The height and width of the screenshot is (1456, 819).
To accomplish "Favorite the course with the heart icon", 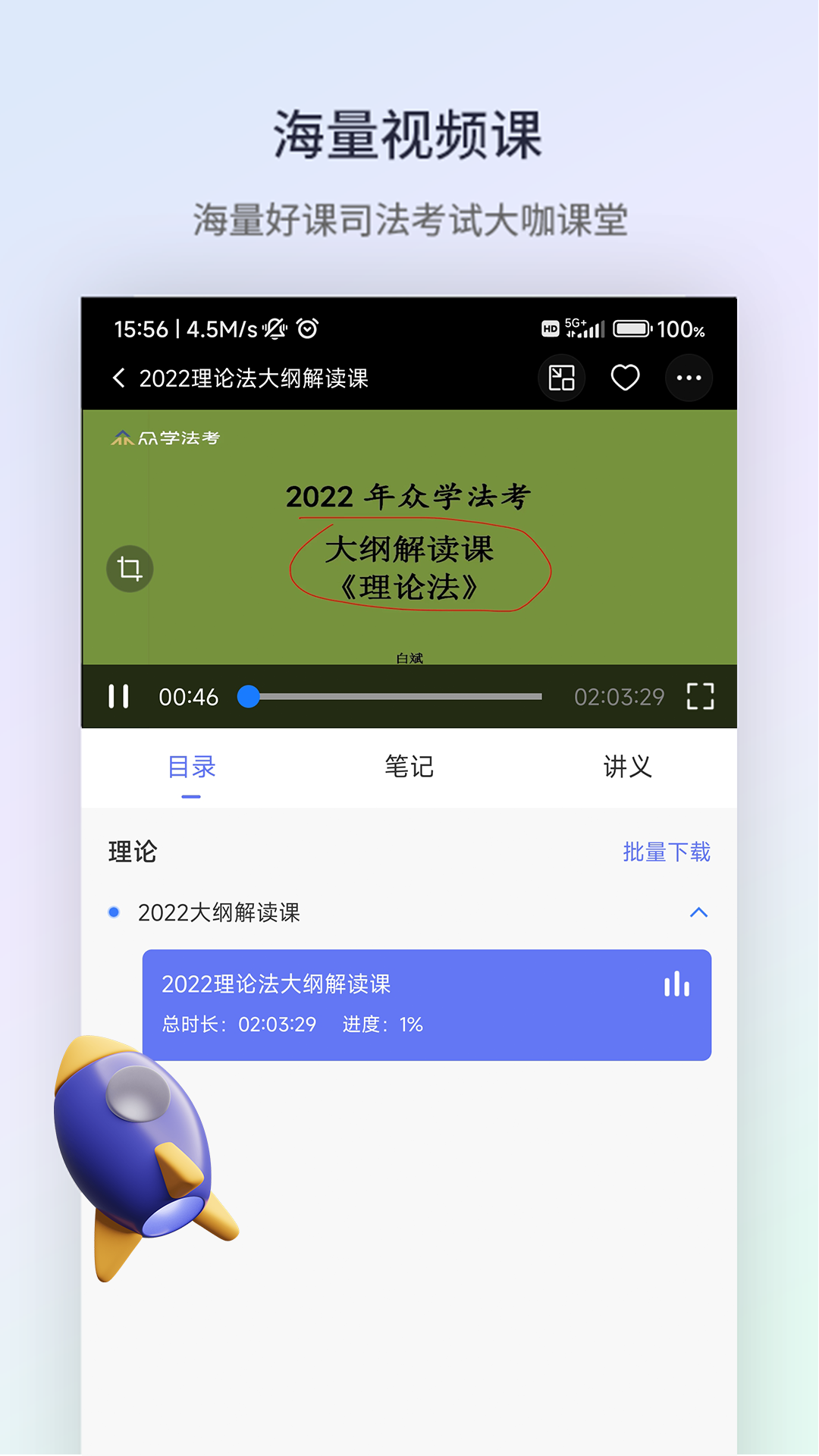I will coord(624,377).
